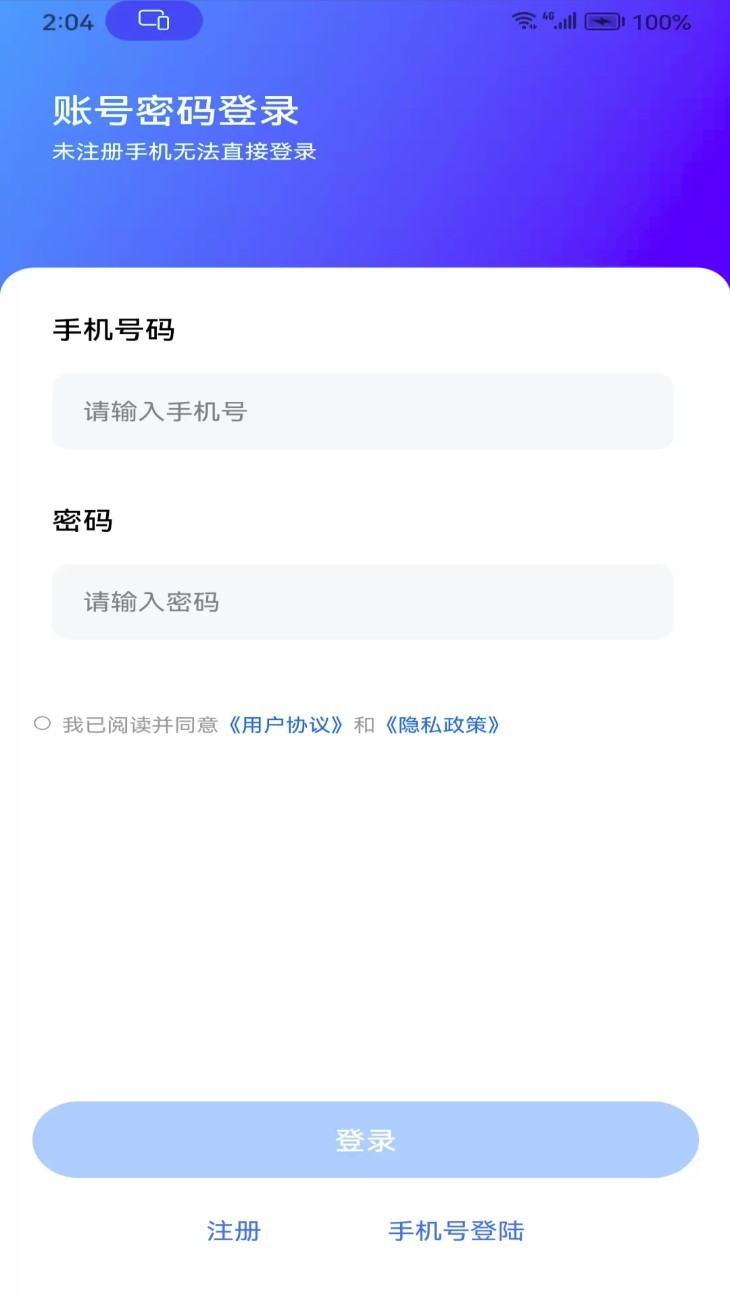Click the 100% battery percentage indicator

(x=661, y=20)
